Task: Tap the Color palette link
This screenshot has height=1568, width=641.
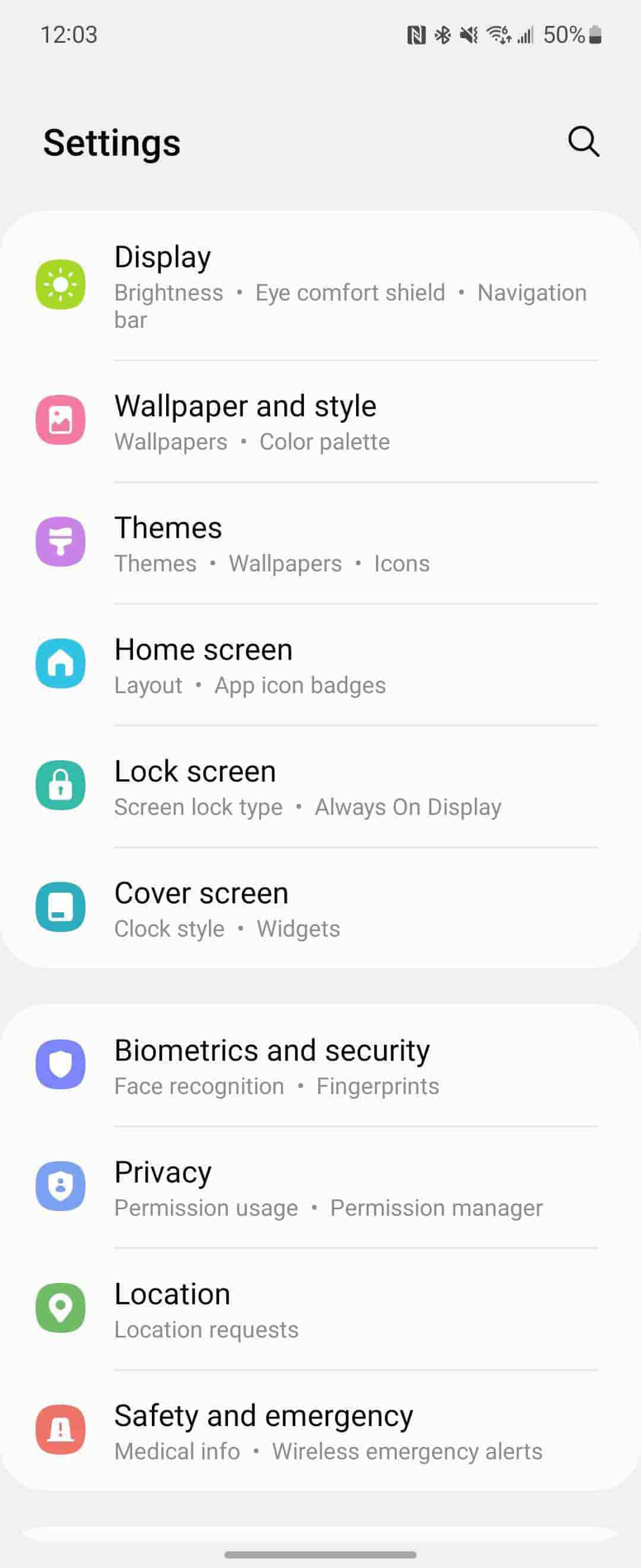Action: tap(324, 441)
